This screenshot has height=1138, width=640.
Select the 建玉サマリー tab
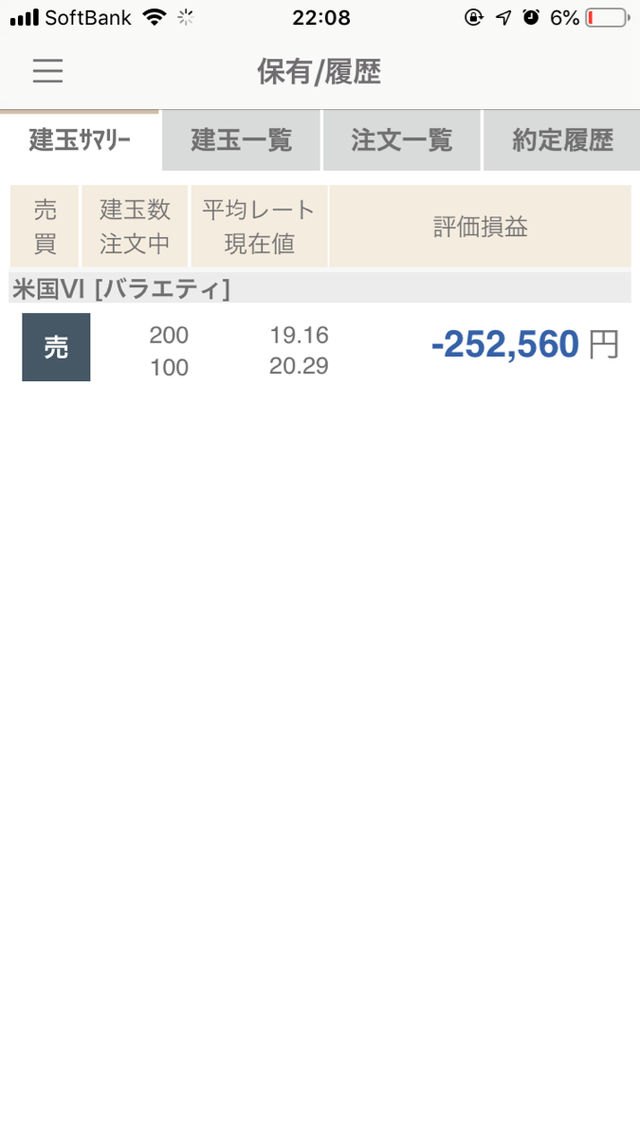80,141
